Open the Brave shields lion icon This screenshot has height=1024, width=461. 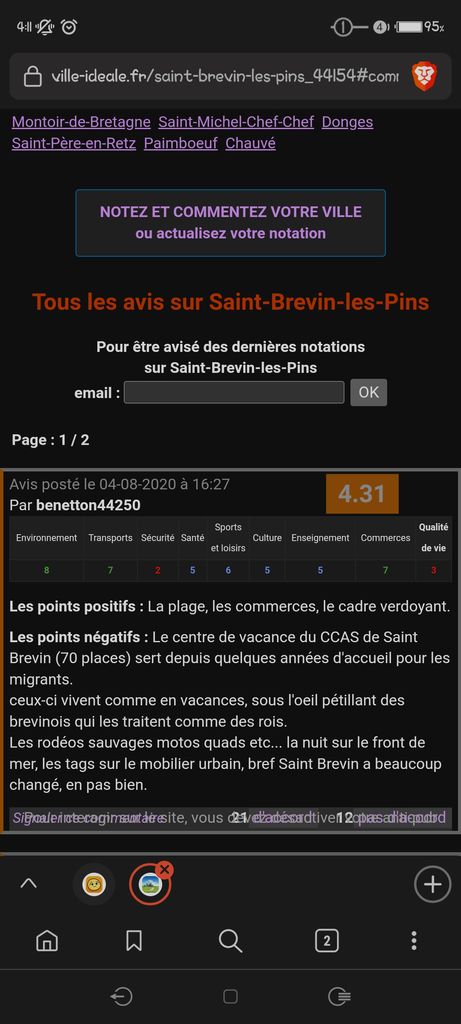[424, 76]
